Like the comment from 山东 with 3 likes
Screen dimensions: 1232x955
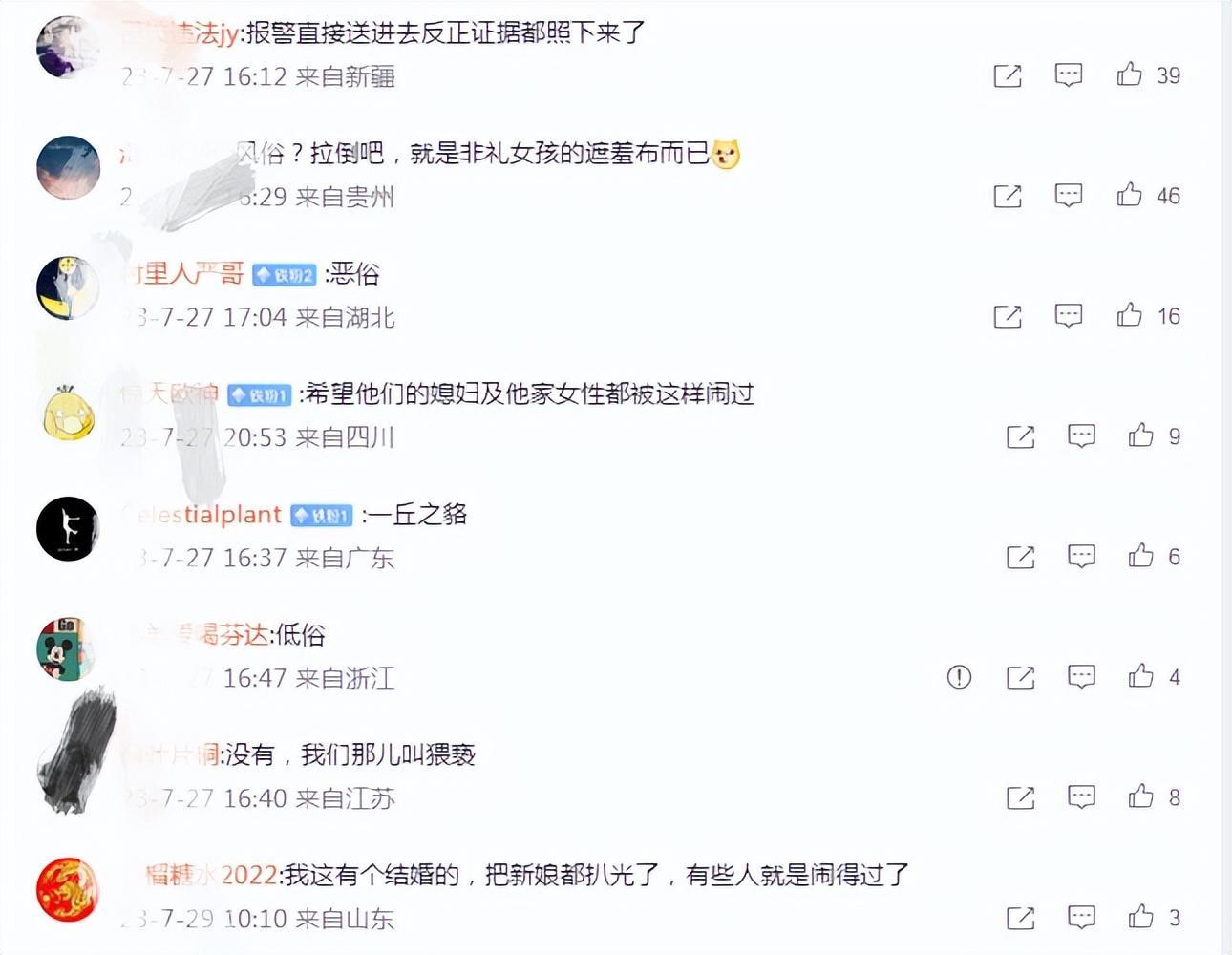pos(1140,917)
